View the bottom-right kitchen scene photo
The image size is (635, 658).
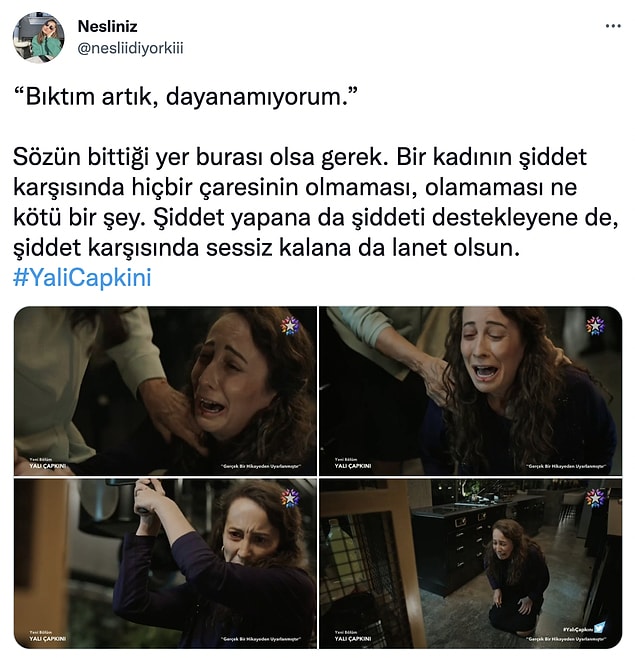pyautogui.click(x=471, y=563)
